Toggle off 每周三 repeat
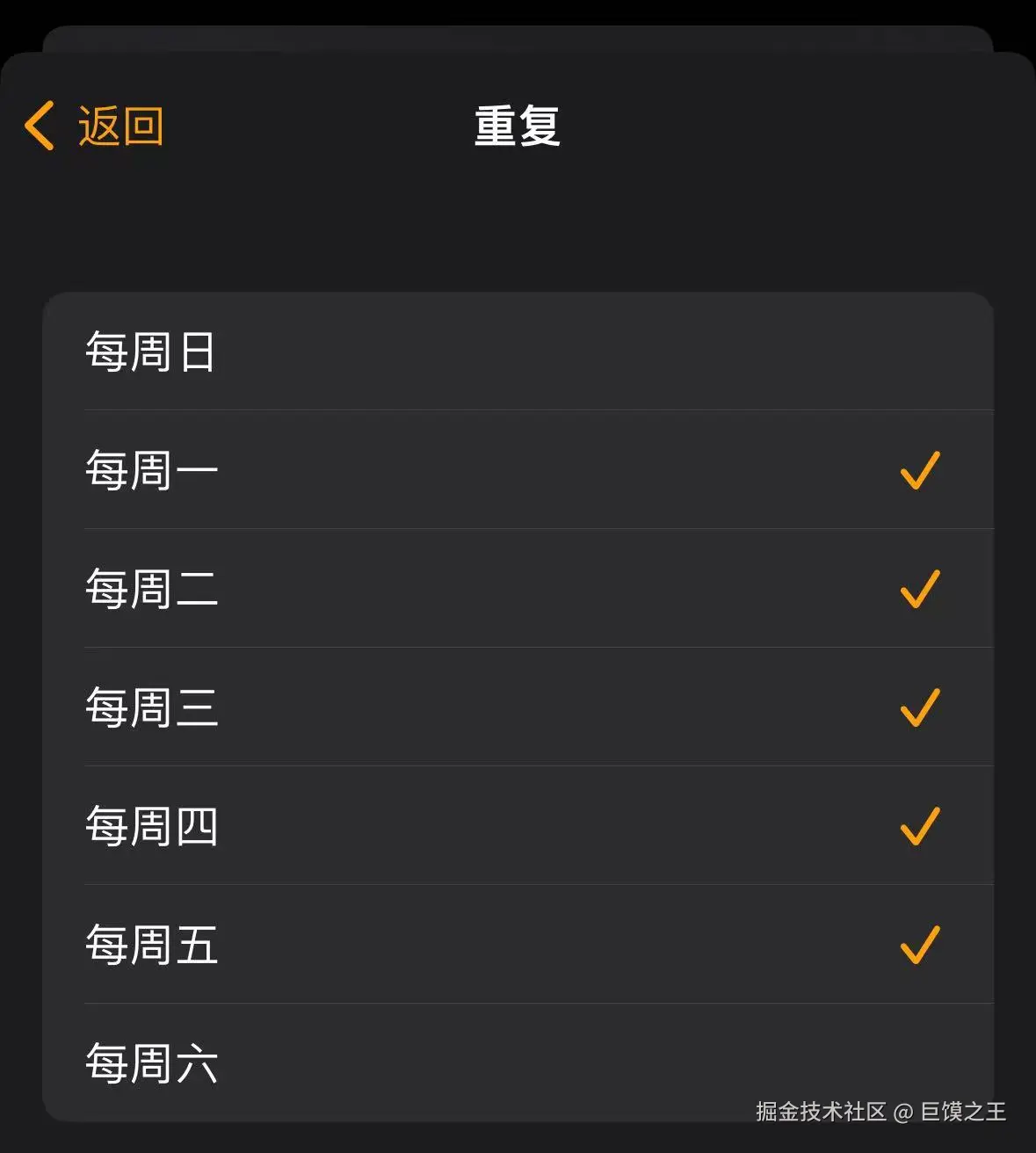This screenshot has height=1153, width=1036. pyautogui.click(x=518, y=707)
